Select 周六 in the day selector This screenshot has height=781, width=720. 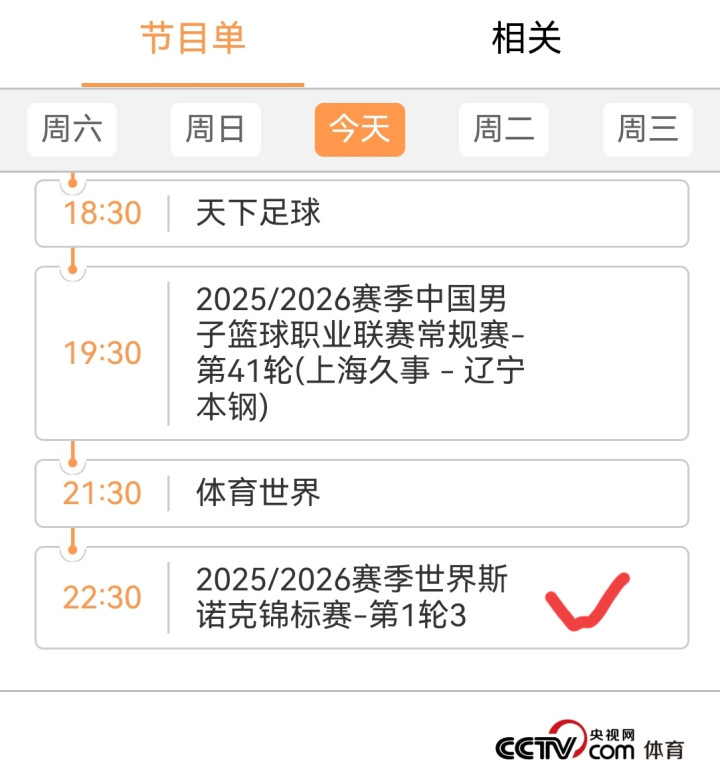pos(72,130)
